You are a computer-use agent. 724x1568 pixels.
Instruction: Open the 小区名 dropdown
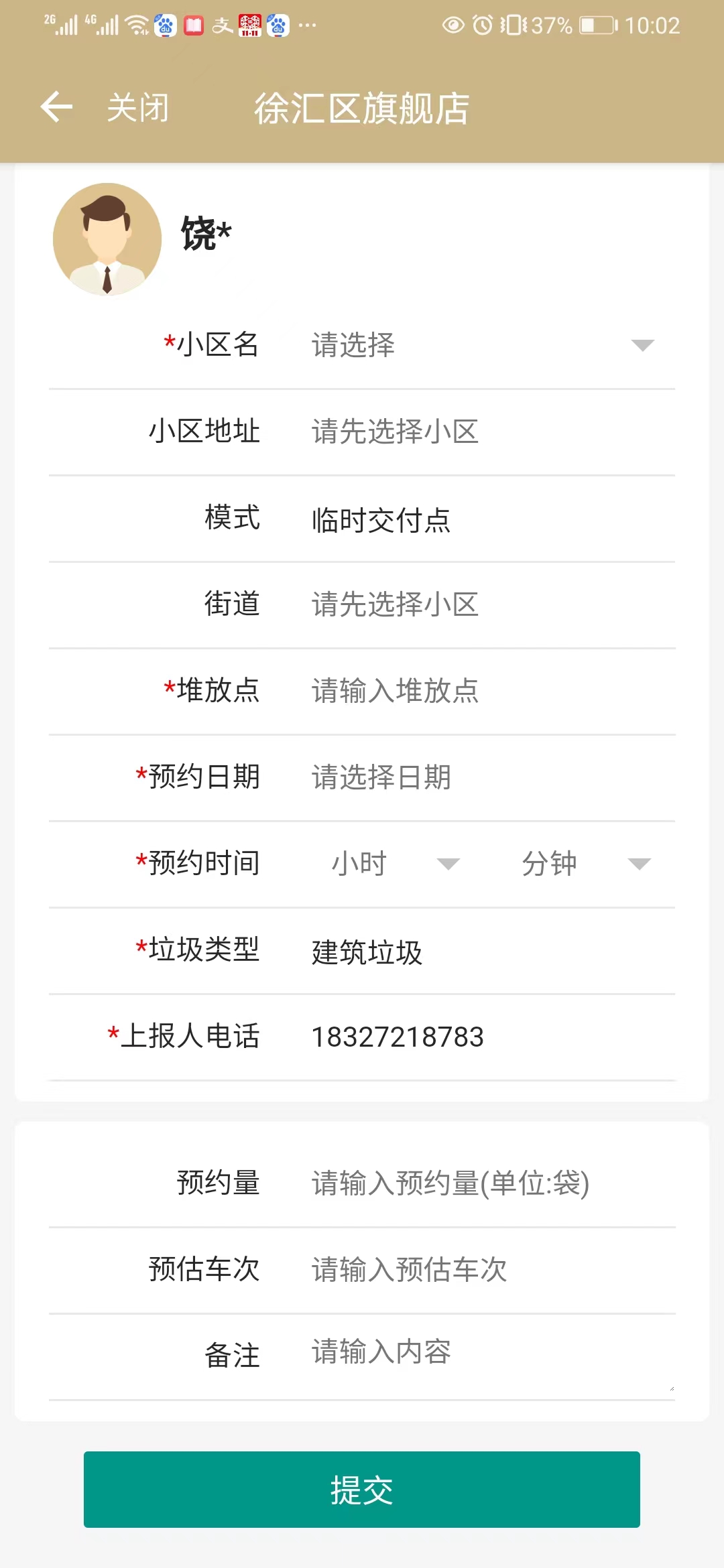tap(483, 345)
